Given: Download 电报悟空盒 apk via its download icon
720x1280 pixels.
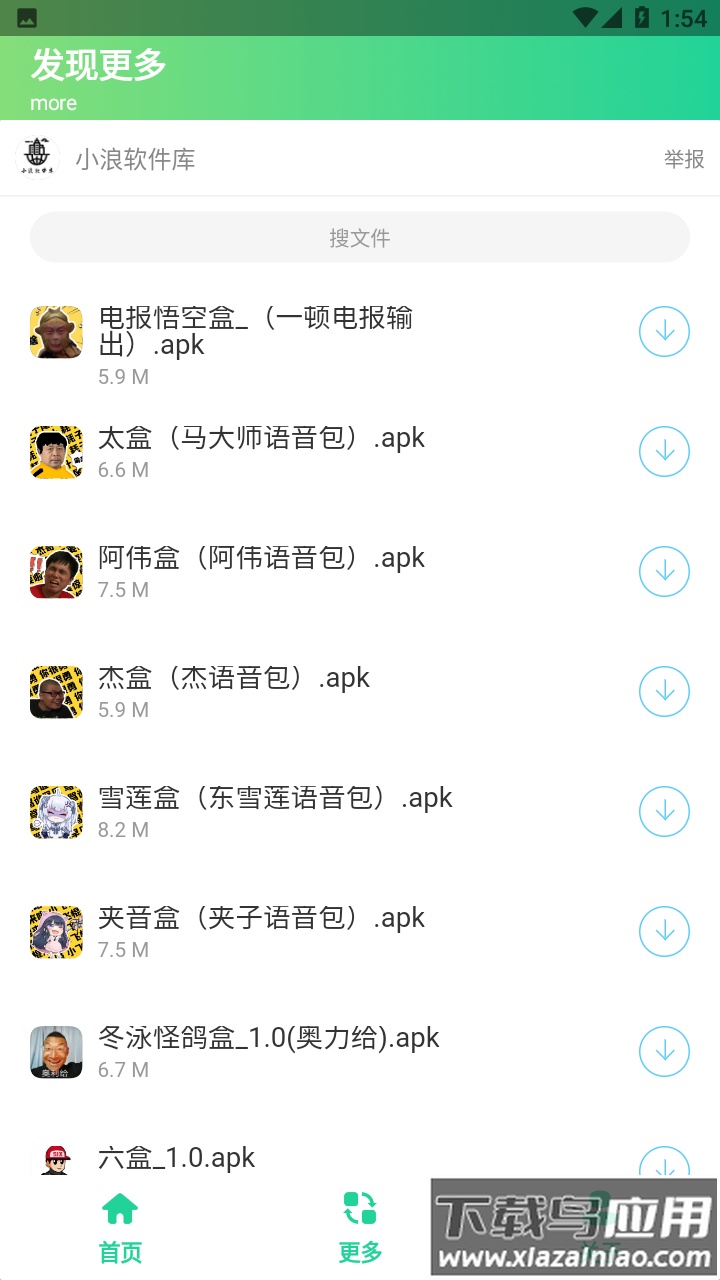Looking at the screenshot, I should [663, 331].
